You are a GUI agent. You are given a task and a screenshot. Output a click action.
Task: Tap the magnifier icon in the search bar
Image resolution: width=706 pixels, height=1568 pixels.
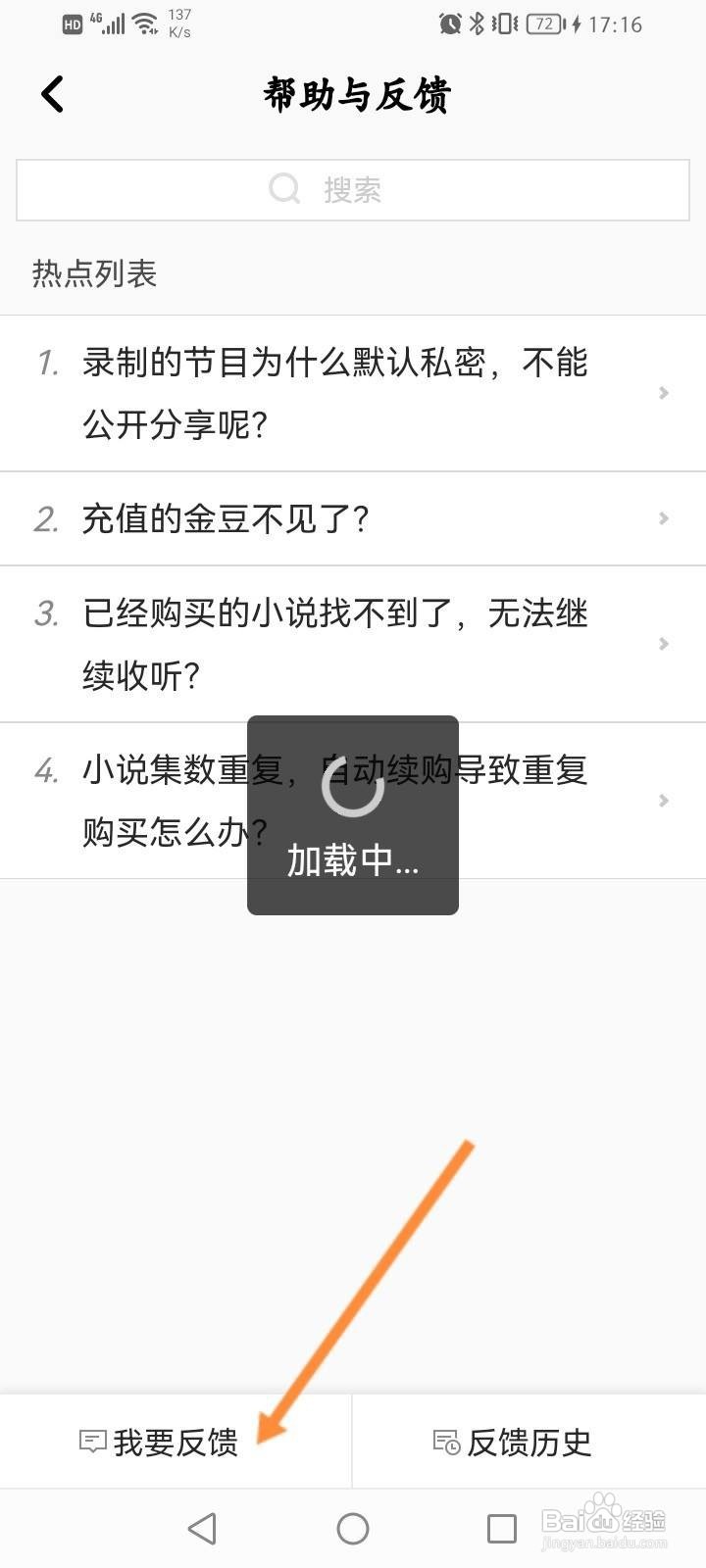pyautogui.click(x=284, y=189)
